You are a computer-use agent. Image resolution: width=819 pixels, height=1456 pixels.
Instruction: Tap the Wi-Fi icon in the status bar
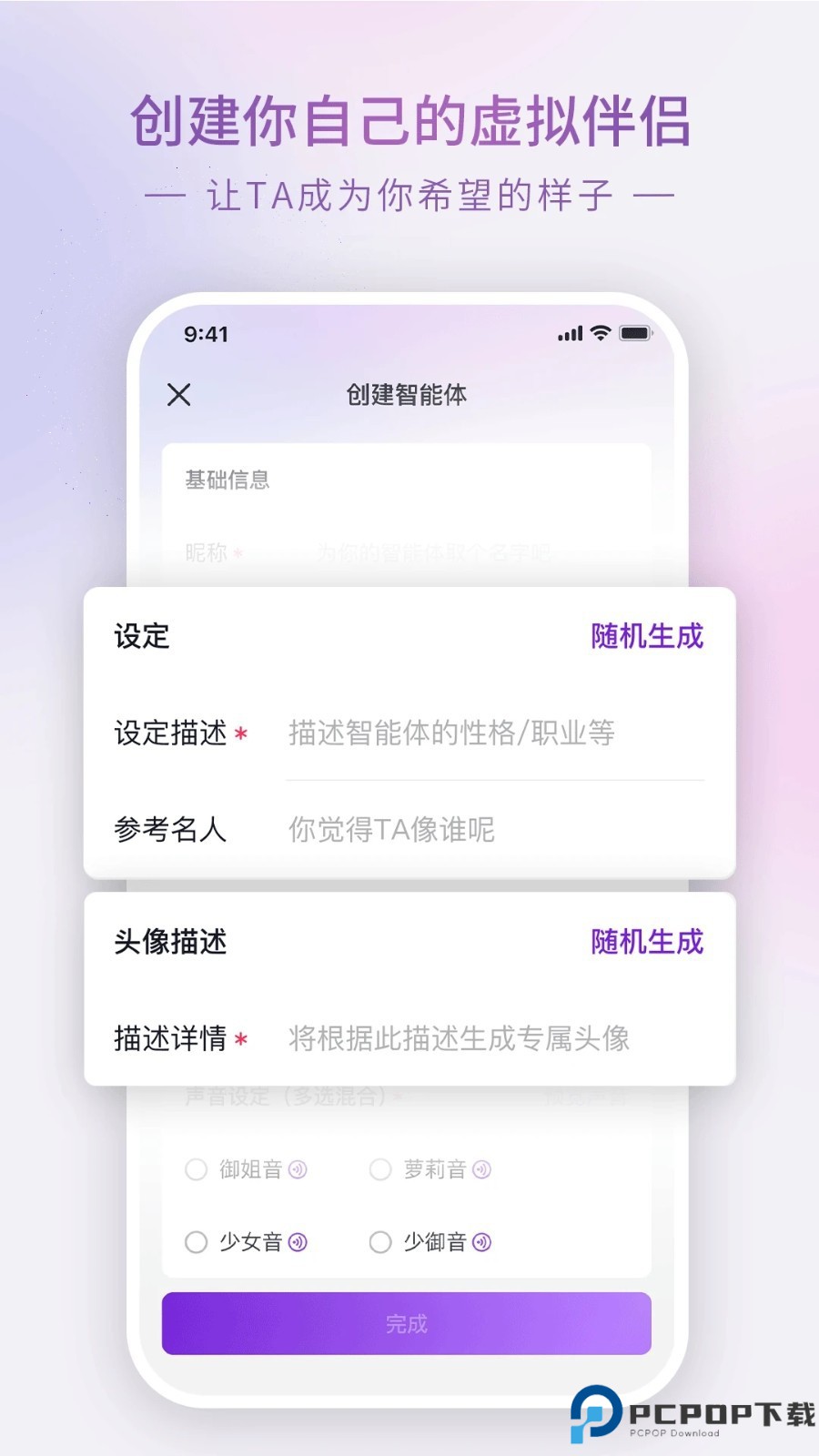[599, 334]
